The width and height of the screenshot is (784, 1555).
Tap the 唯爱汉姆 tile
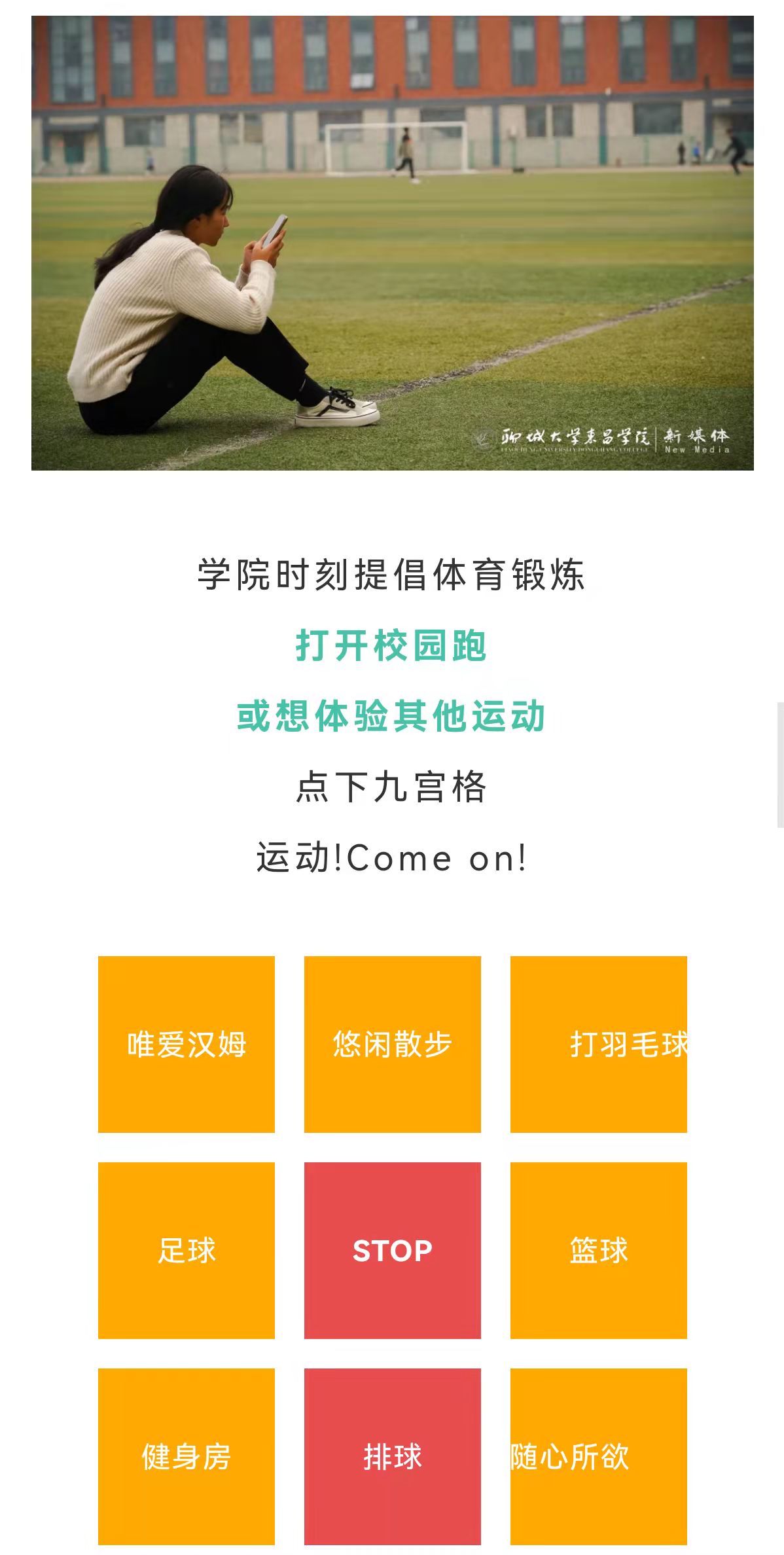187,1044
